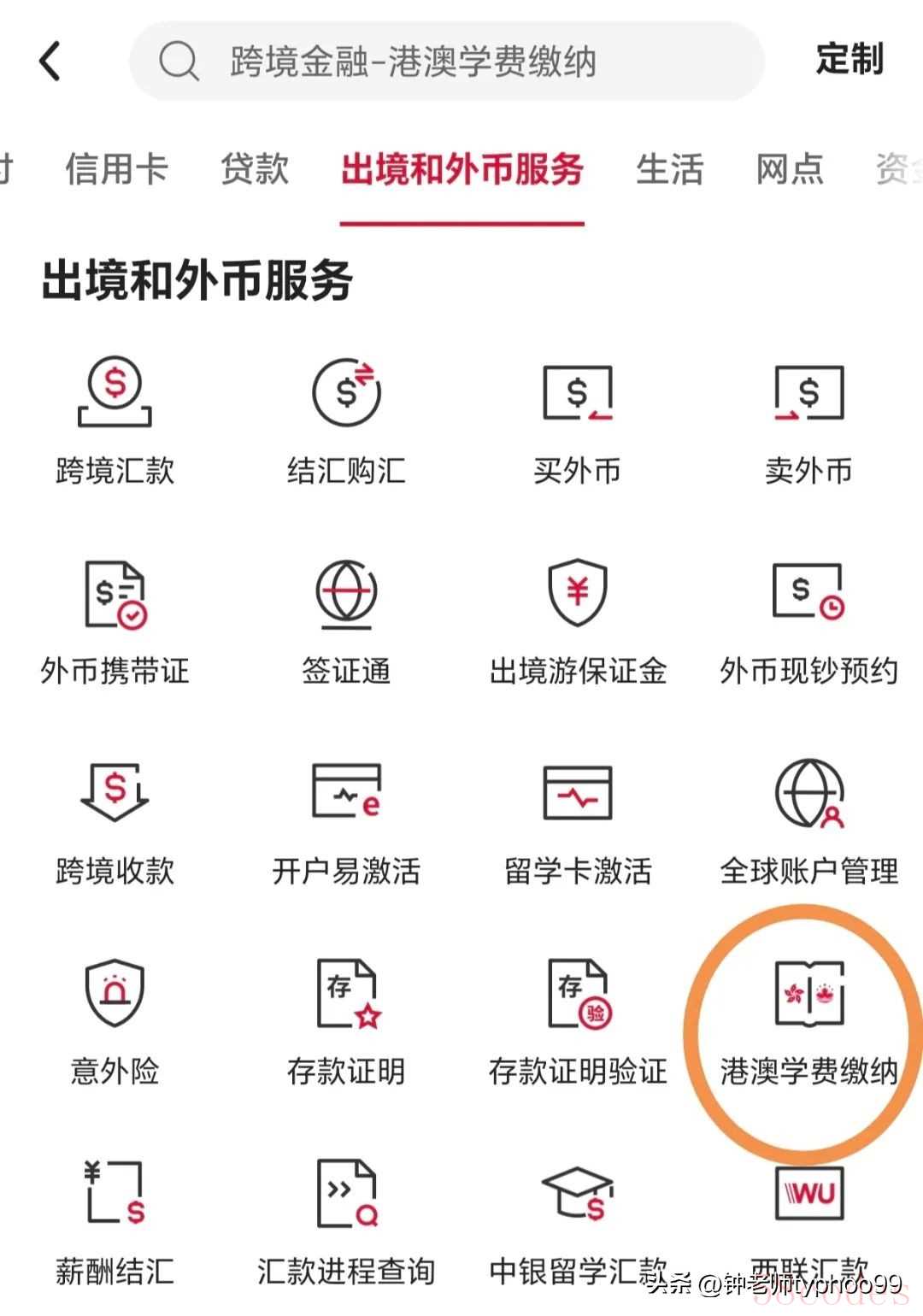This screenshot has height=1316, width=923.
Task: Switch to the 贷款 tab
Action: pyautogui.click(x=255, y=168)
